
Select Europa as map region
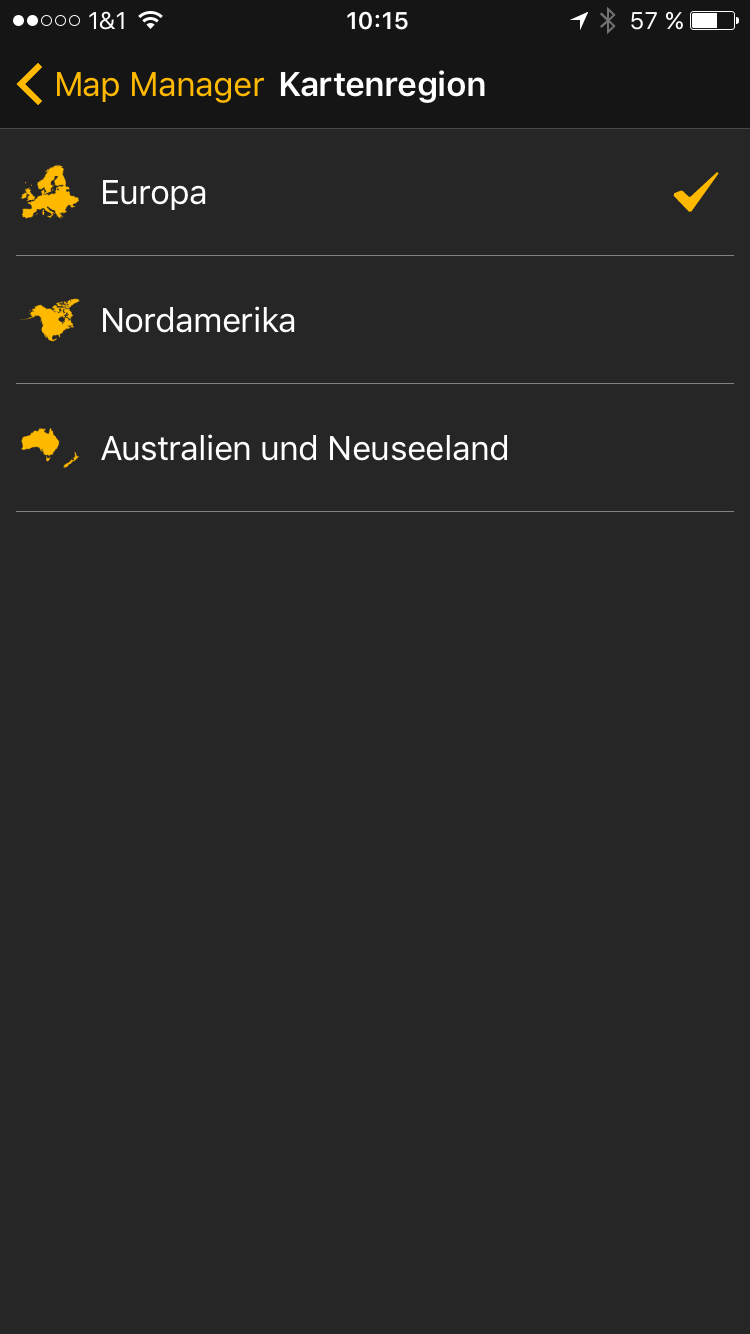point(154,192)
